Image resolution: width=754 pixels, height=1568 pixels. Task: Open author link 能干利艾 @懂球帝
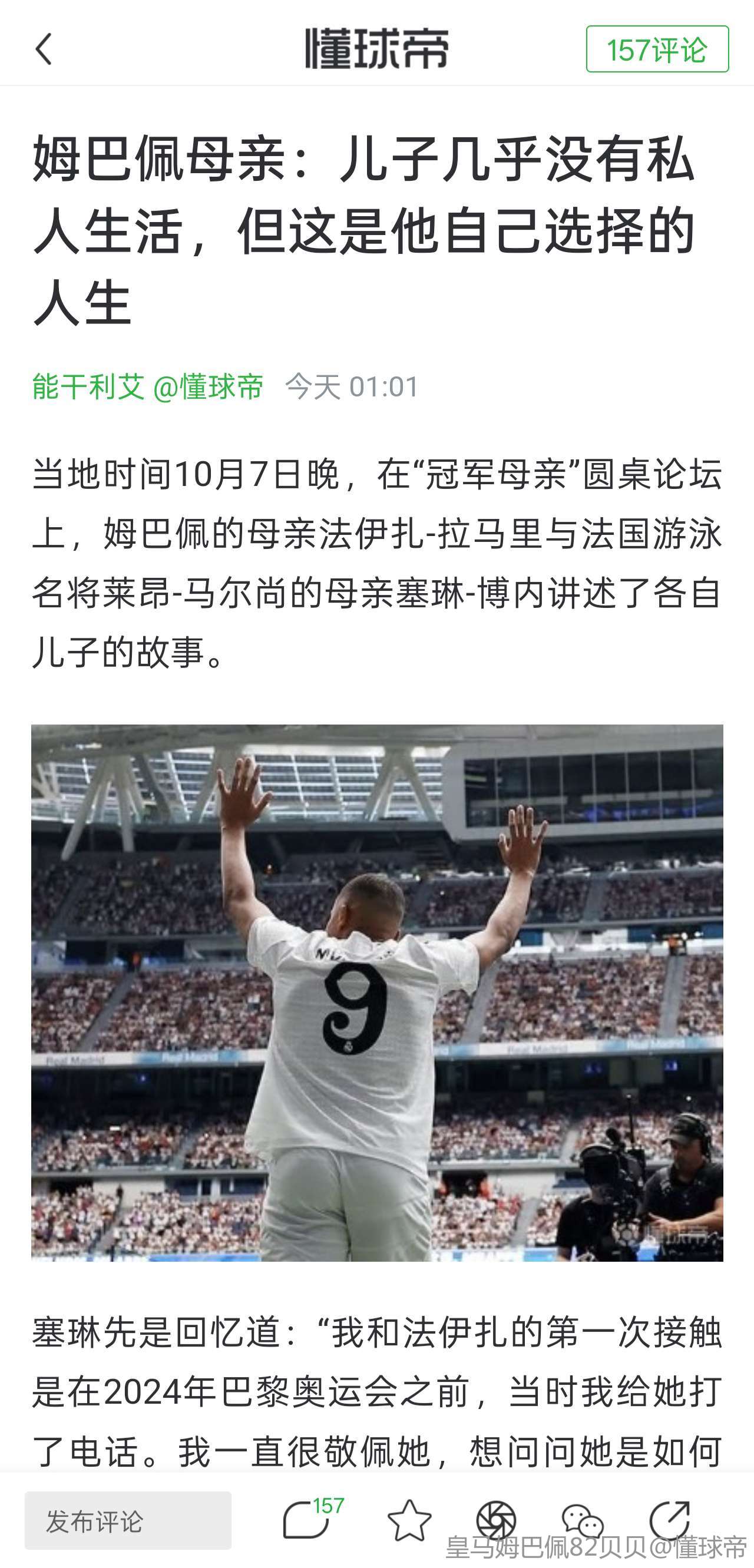147,386
